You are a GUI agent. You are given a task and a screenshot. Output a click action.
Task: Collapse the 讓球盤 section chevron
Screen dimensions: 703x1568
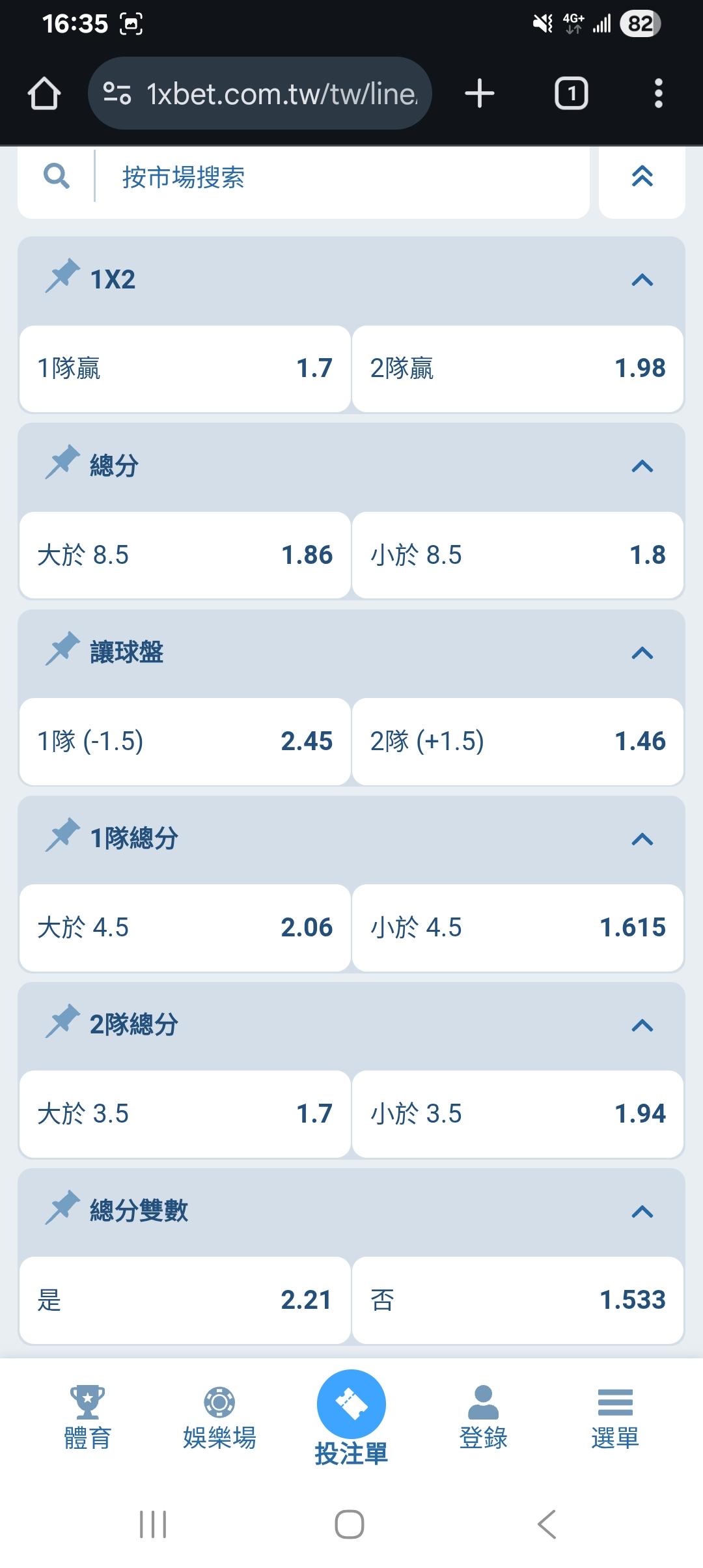point(642,652)
